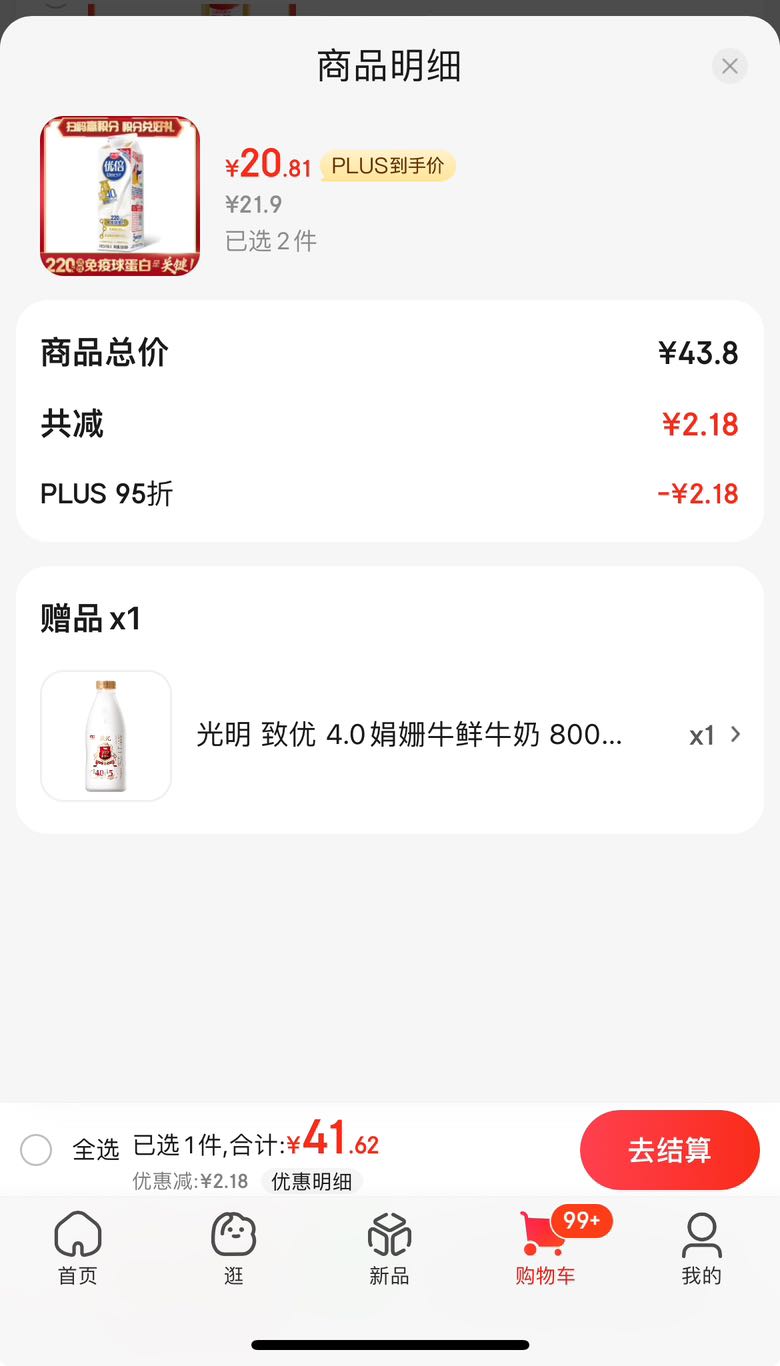Click the PLUS到手价 price tag
Image resolution: width=780 pixels, height=1366 pixels.
tap(387, 166)
